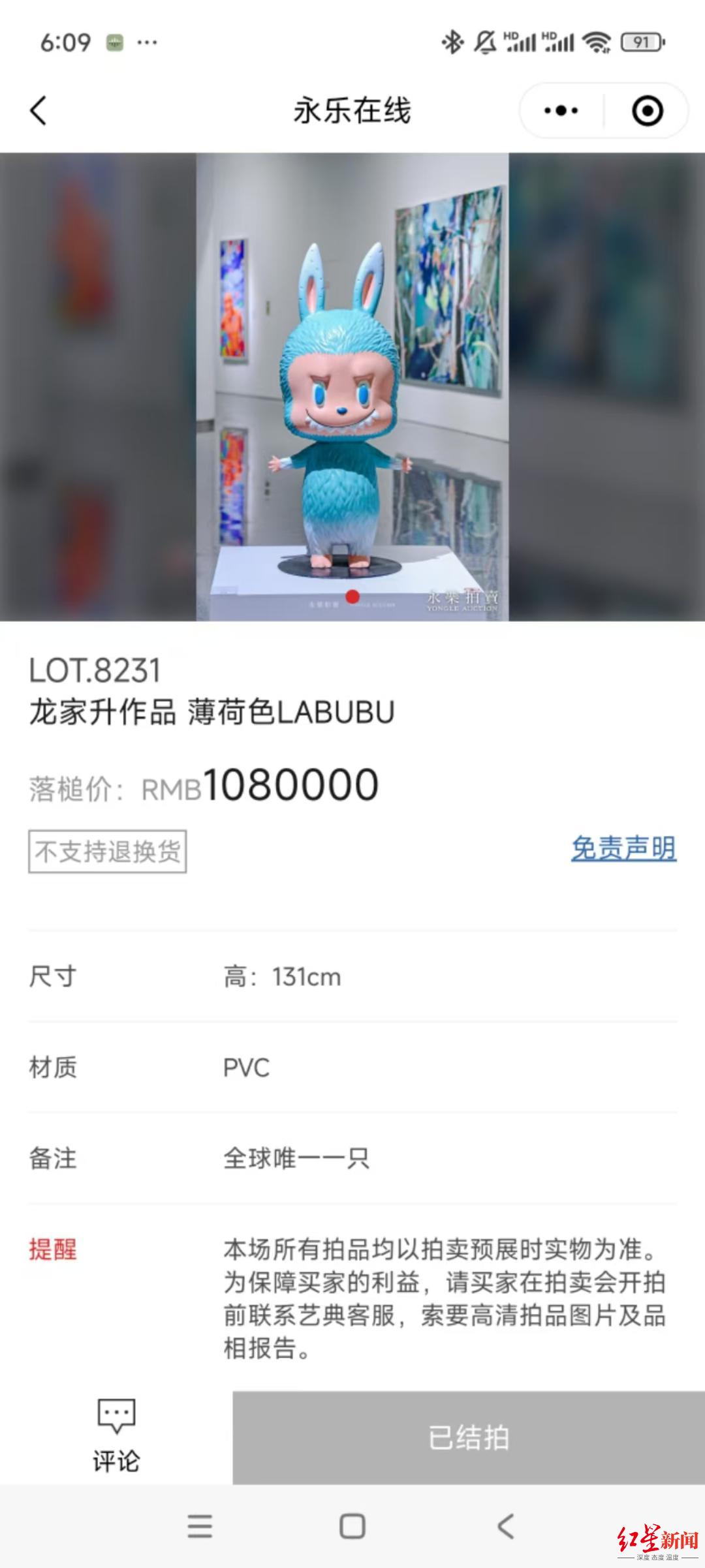Tap the 永乐在线 page title
Screen dimensions: 705x1568
coord(352,110)
